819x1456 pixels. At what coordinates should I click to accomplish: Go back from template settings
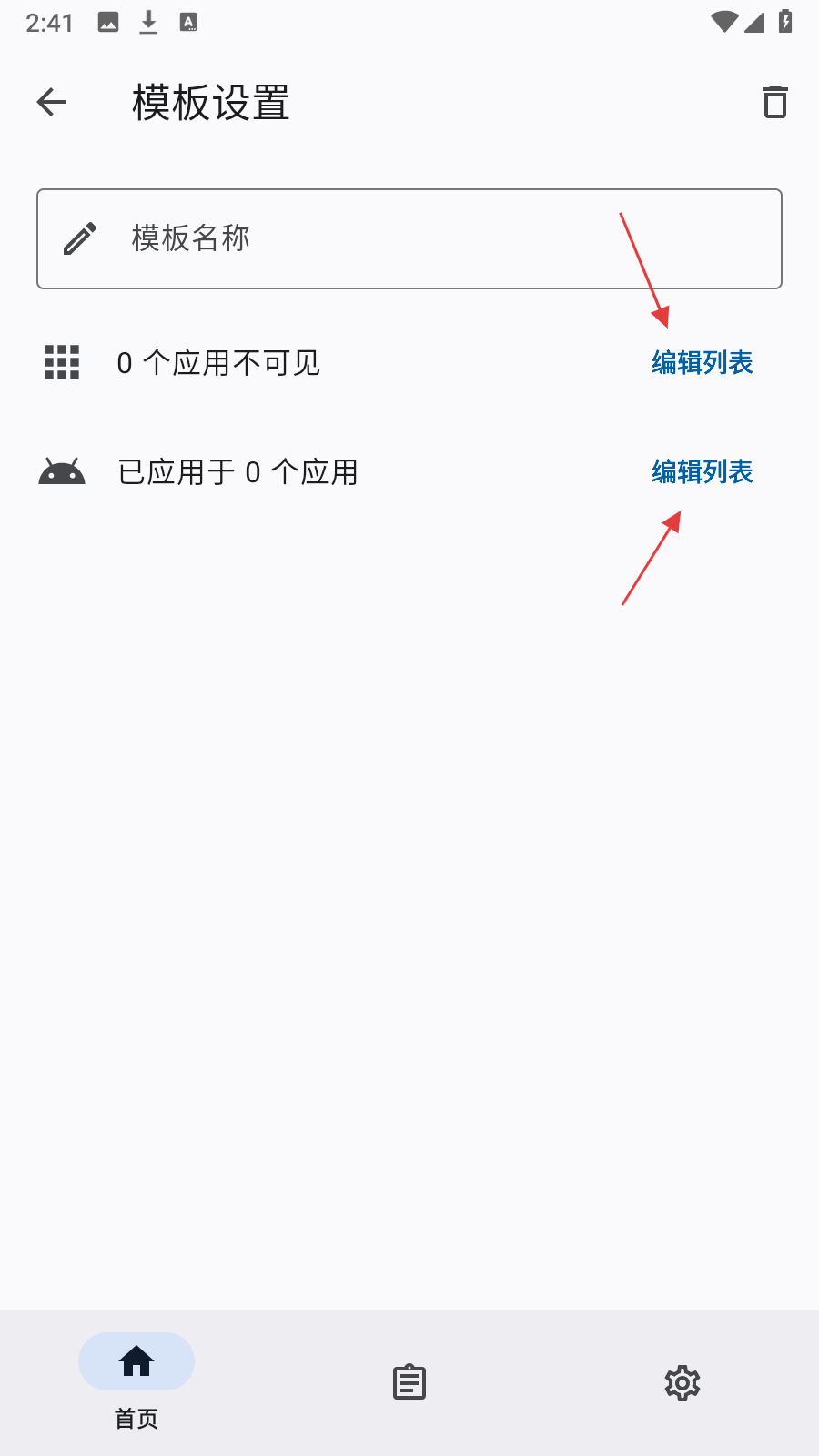(x=52, y=102)
